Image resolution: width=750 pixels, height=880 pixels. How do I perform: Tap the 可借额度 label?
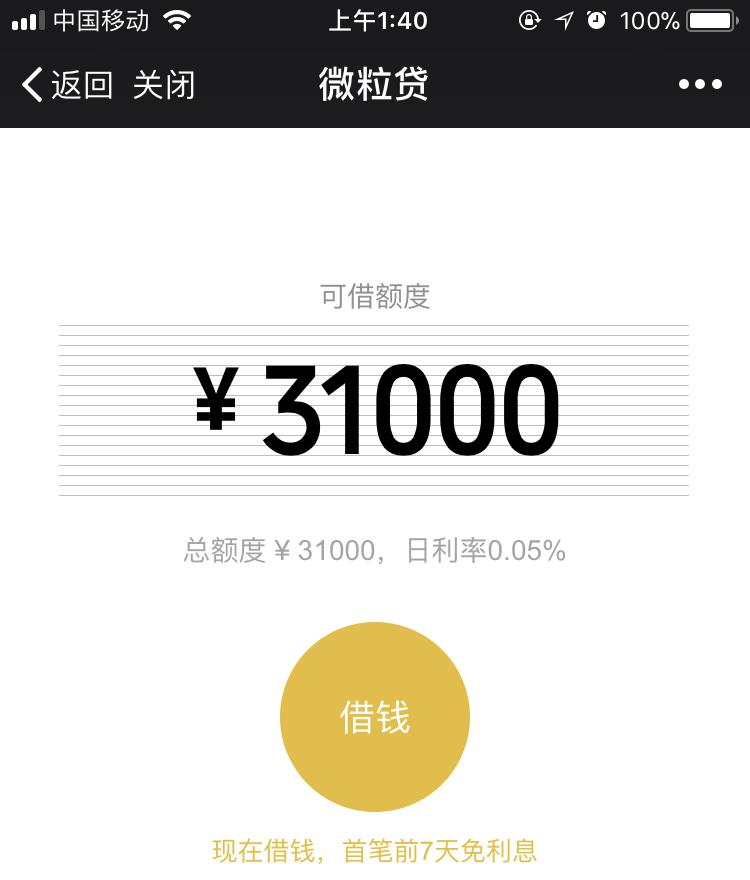(375, 295)
